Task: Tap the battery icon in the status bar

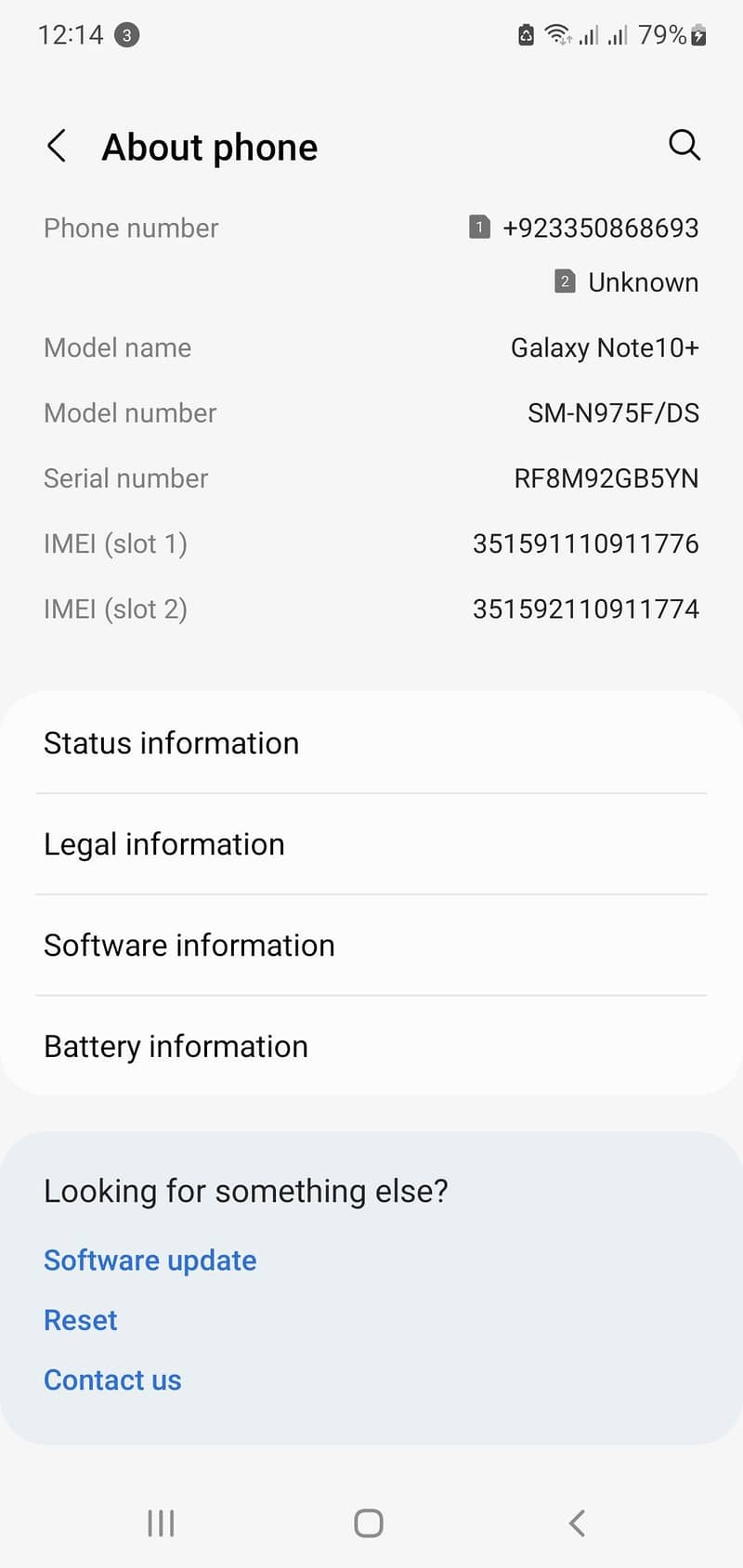Action: [698, 35]
